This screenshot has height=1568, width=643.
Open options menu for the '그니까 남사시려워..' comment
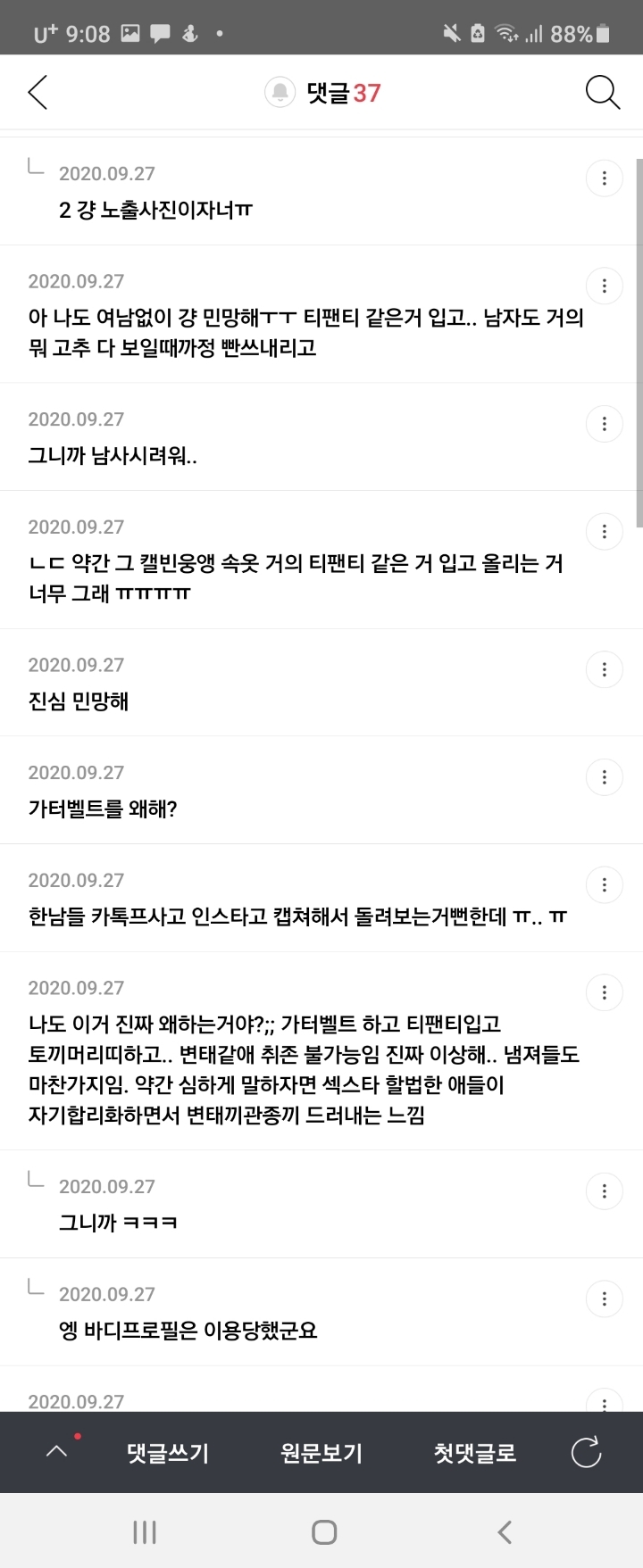605,423
